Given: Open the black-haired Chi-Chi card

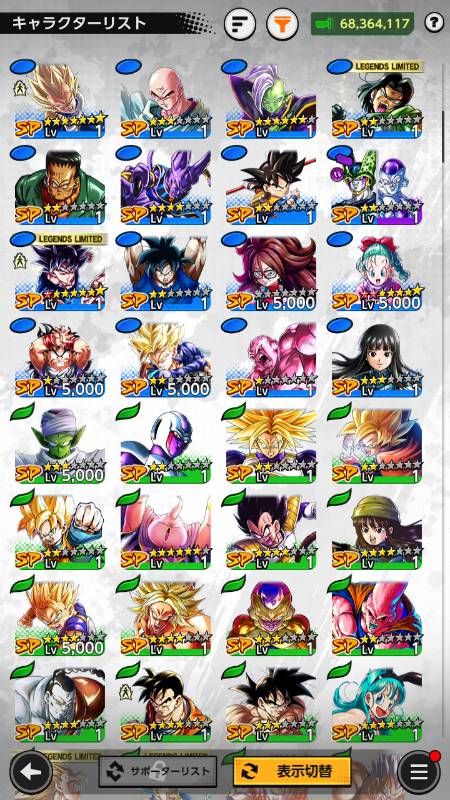Looking at the screenshot, I should [x=377, y=359].
